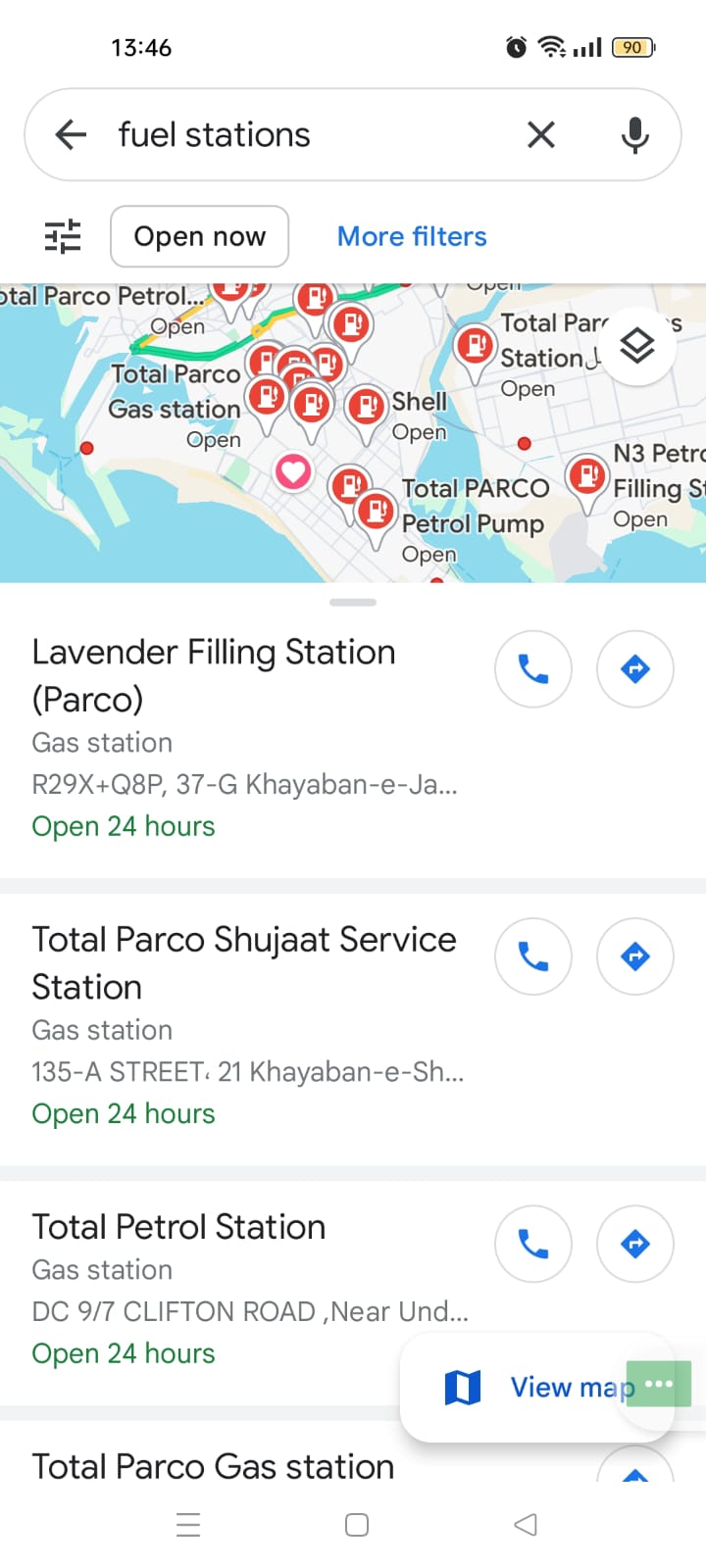Tap the system home button

coord(357,1525)
